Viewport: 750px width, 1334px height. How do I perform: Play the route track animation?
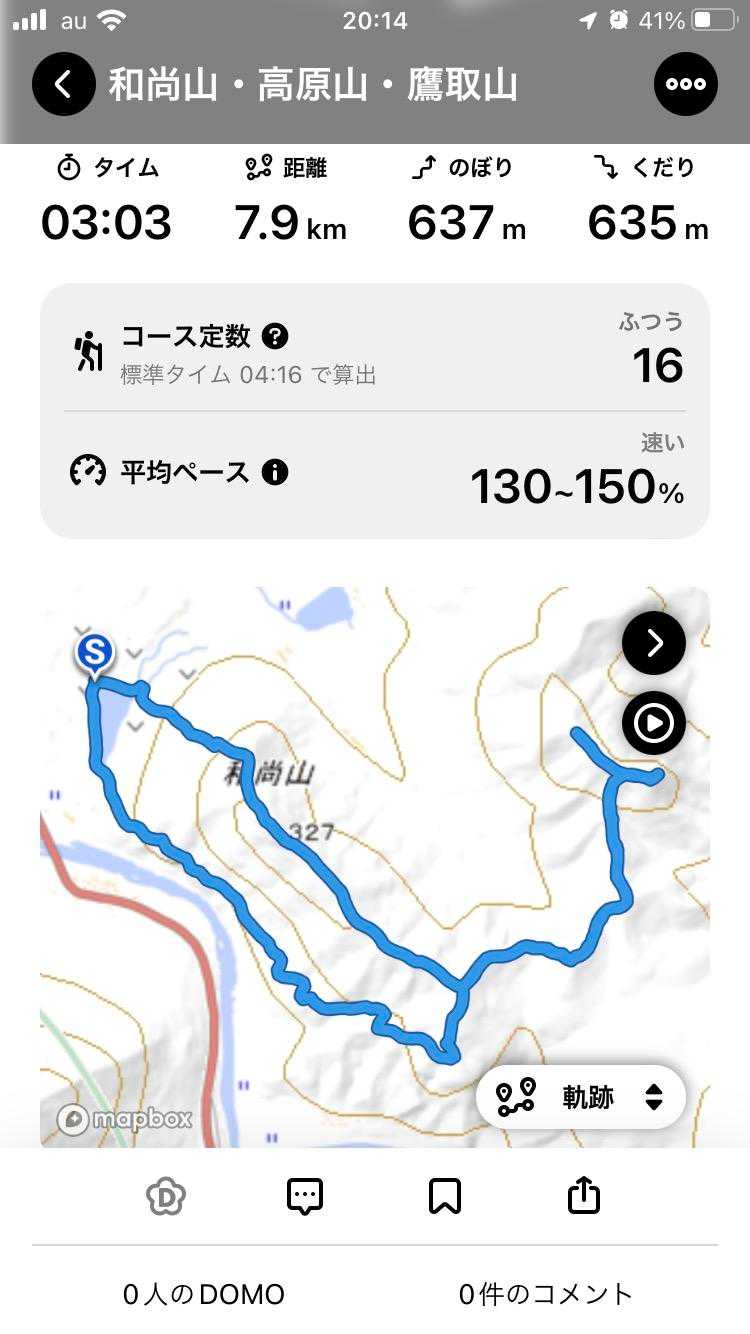pos(654,723)
